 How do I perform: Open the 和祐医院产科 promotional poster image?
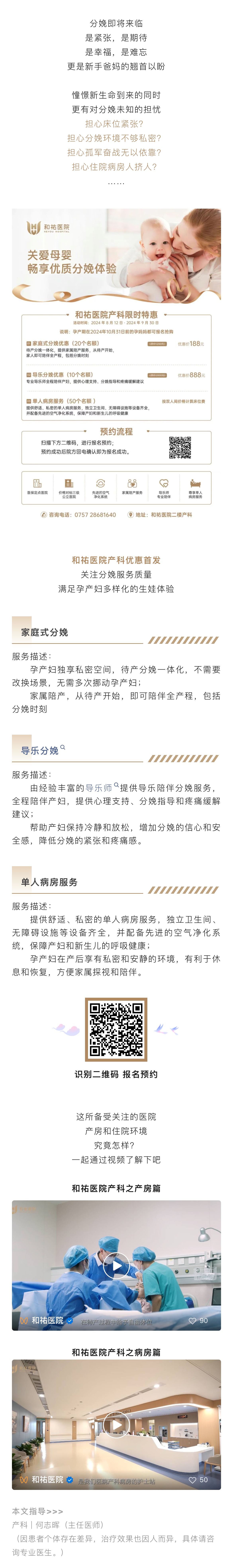pyautogui.click(x=116, y=365)
